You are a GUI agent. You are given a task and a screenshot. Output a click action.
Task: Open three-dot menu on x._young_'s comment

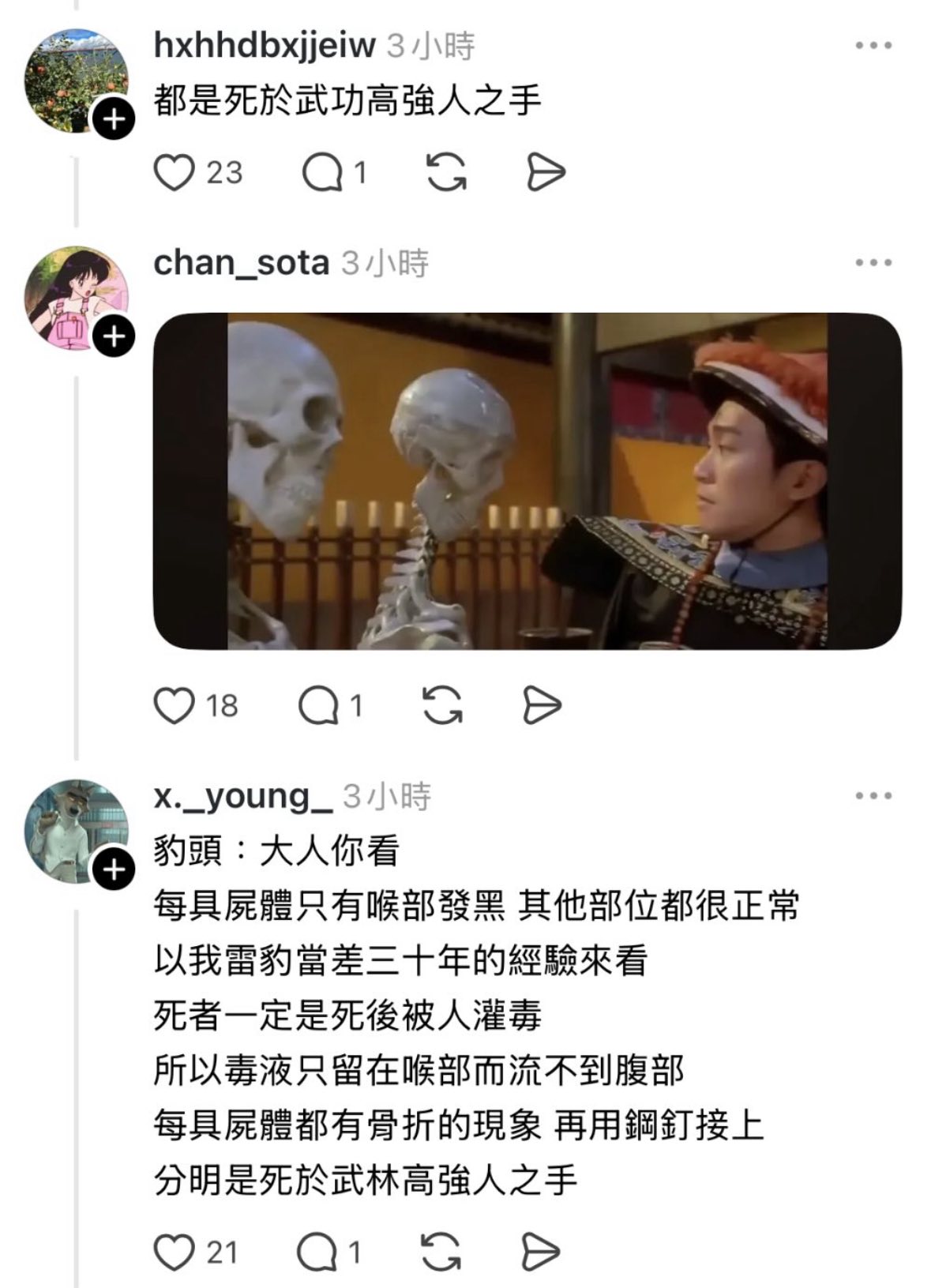[x=873, y=796]
